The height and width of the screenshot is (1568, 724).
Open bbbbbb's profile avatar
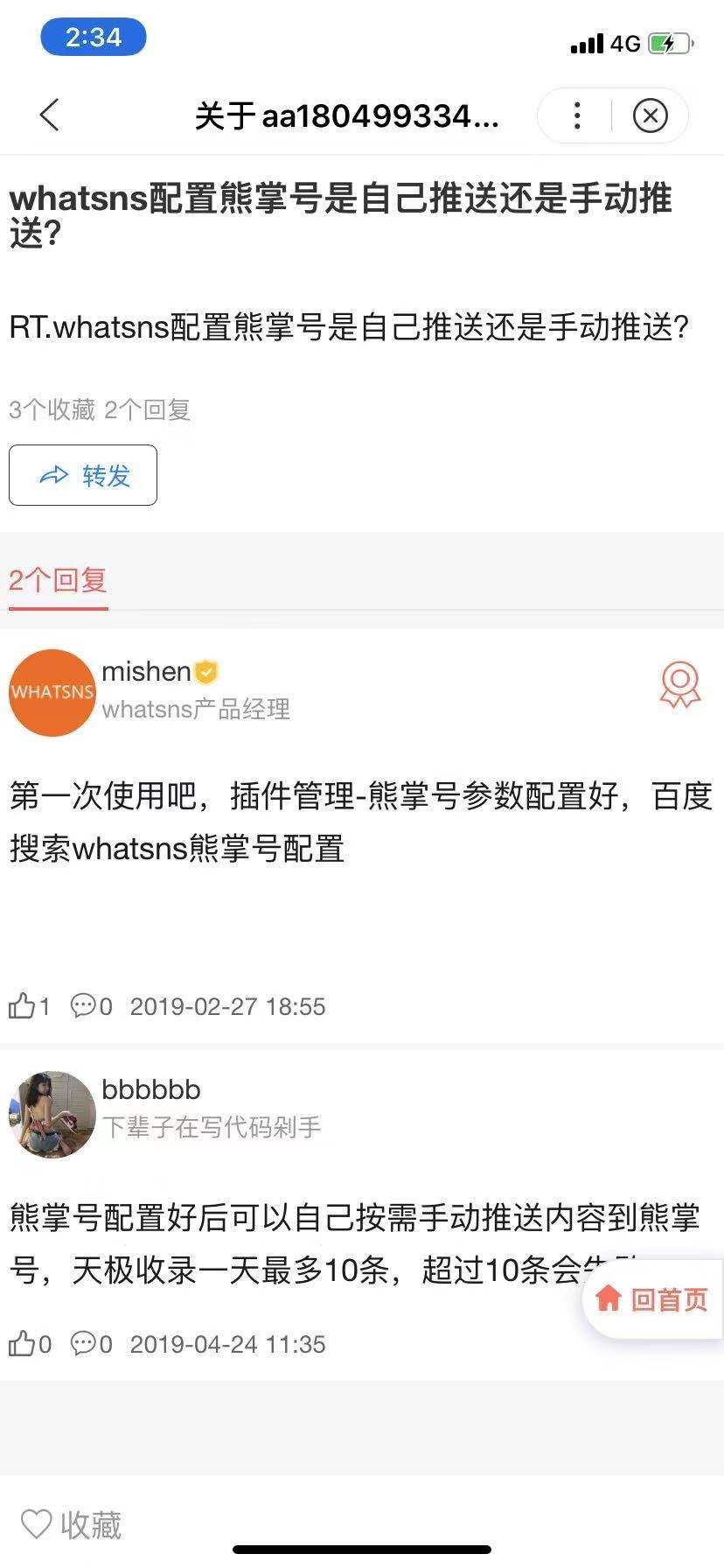[x=52, y=1114]
